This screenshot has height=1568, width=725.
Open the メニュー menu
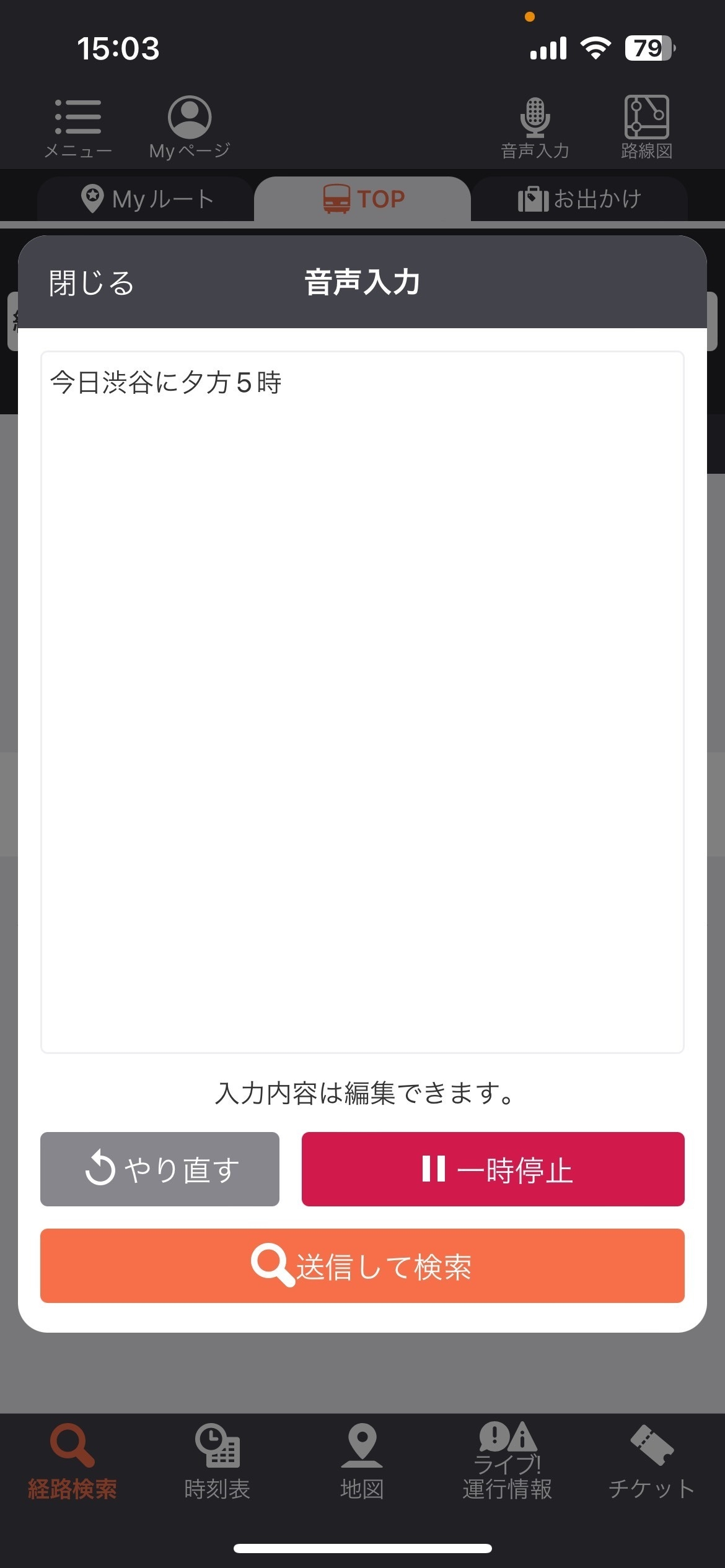[x=78, y=128]
